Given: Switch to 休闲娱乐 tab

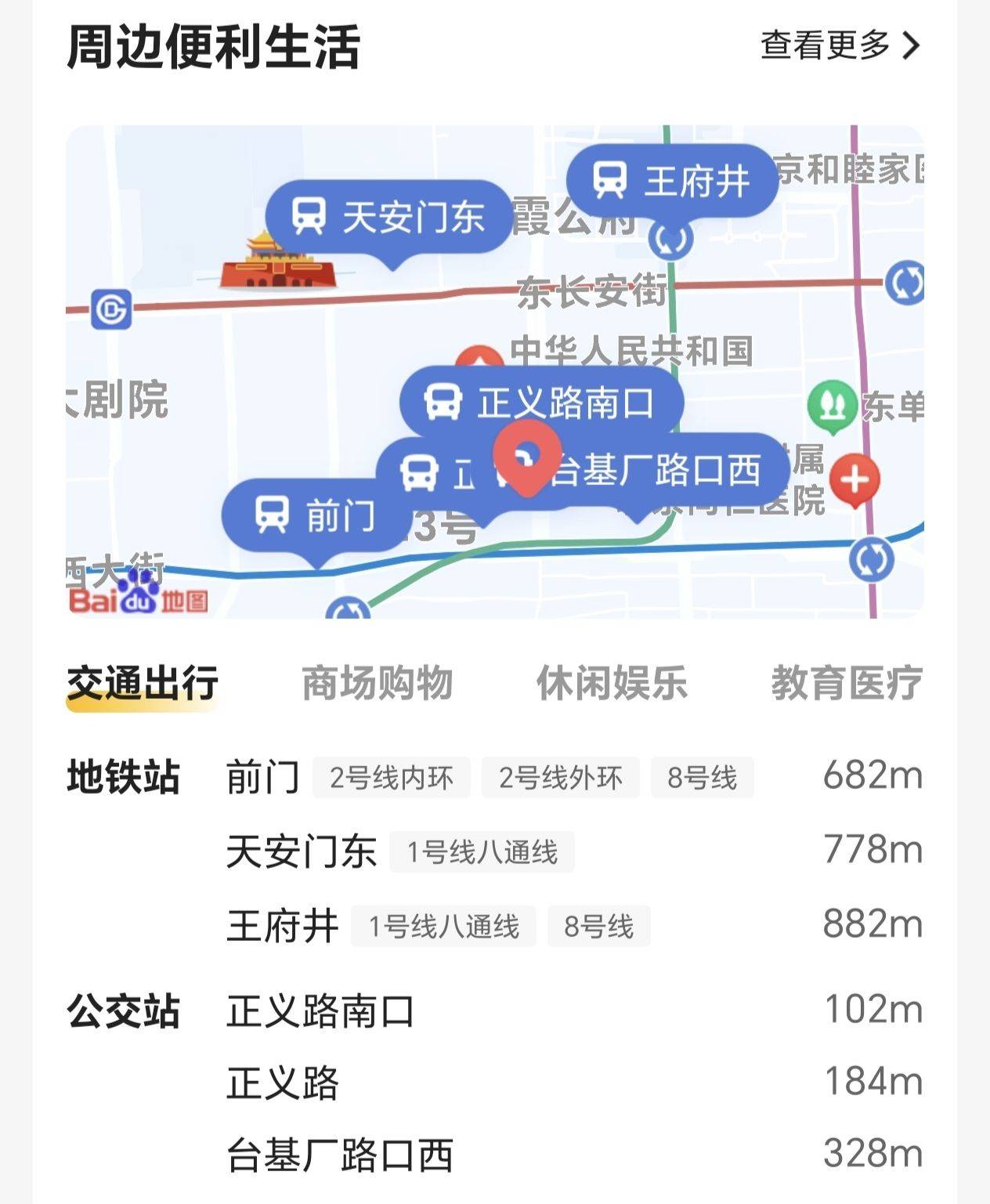Looking at the screenshot, I should pyautogui.click(x=612, y=683).
